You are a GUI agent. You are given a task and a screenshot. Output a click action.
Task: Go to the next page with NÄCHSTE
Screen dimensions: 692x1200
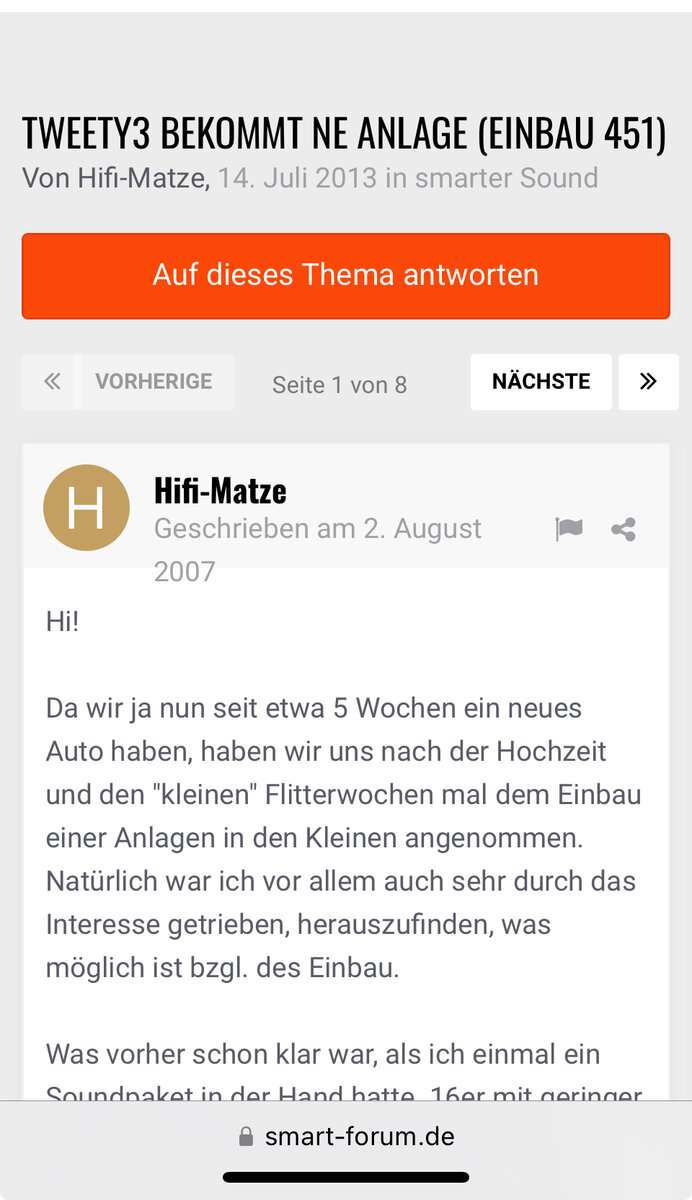tap(540, 382)
